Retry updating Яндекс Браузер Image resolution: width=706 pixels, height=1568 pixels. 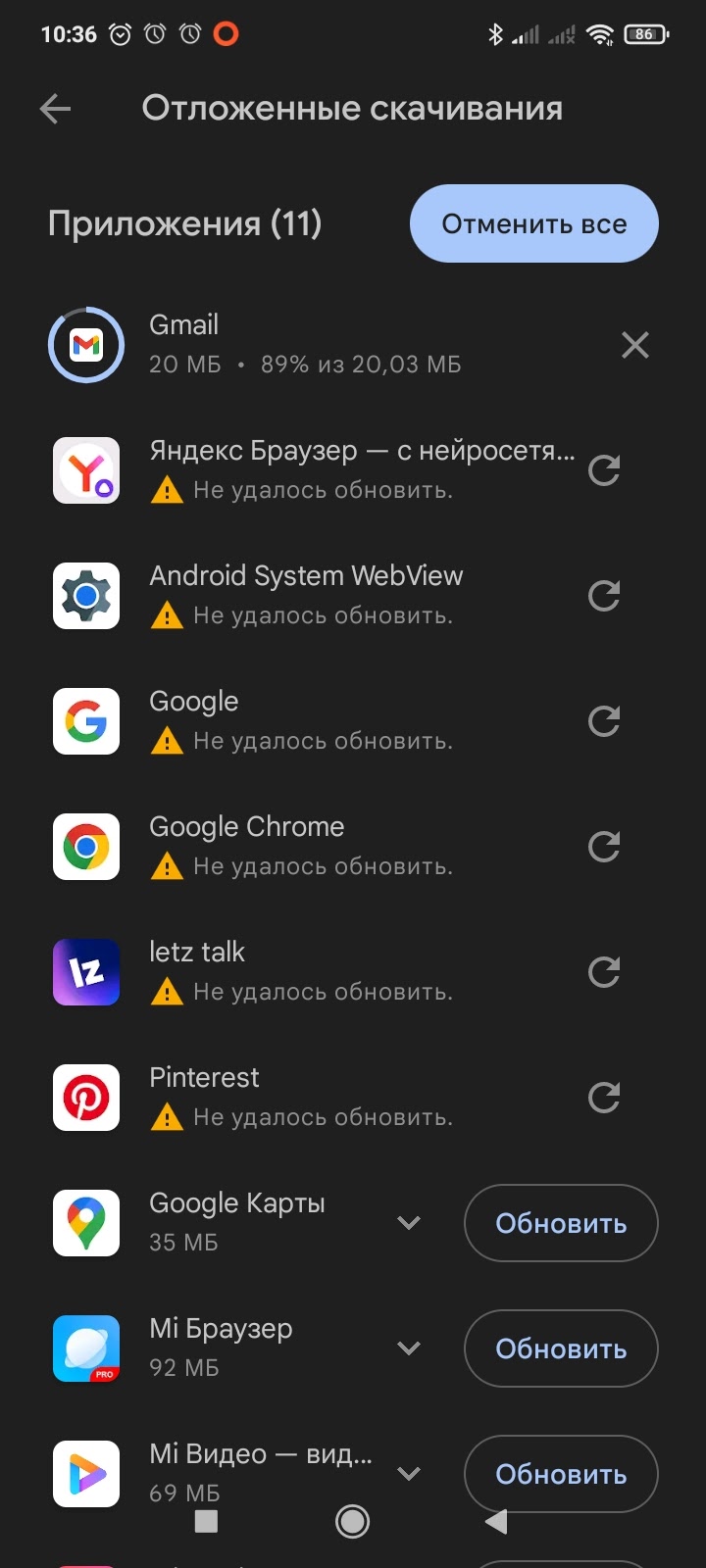point(604,470)
